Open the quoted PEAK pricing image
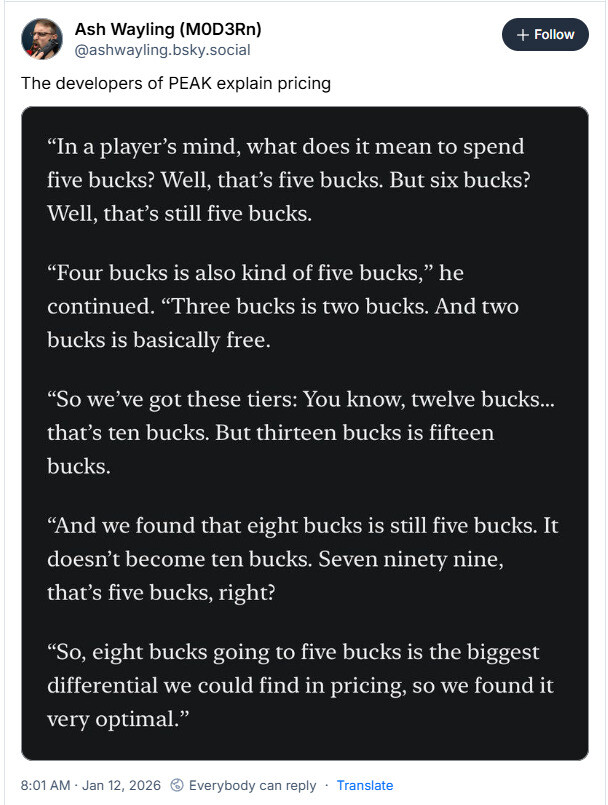Screen dimensions: 608x805 [x=304, y=432]
